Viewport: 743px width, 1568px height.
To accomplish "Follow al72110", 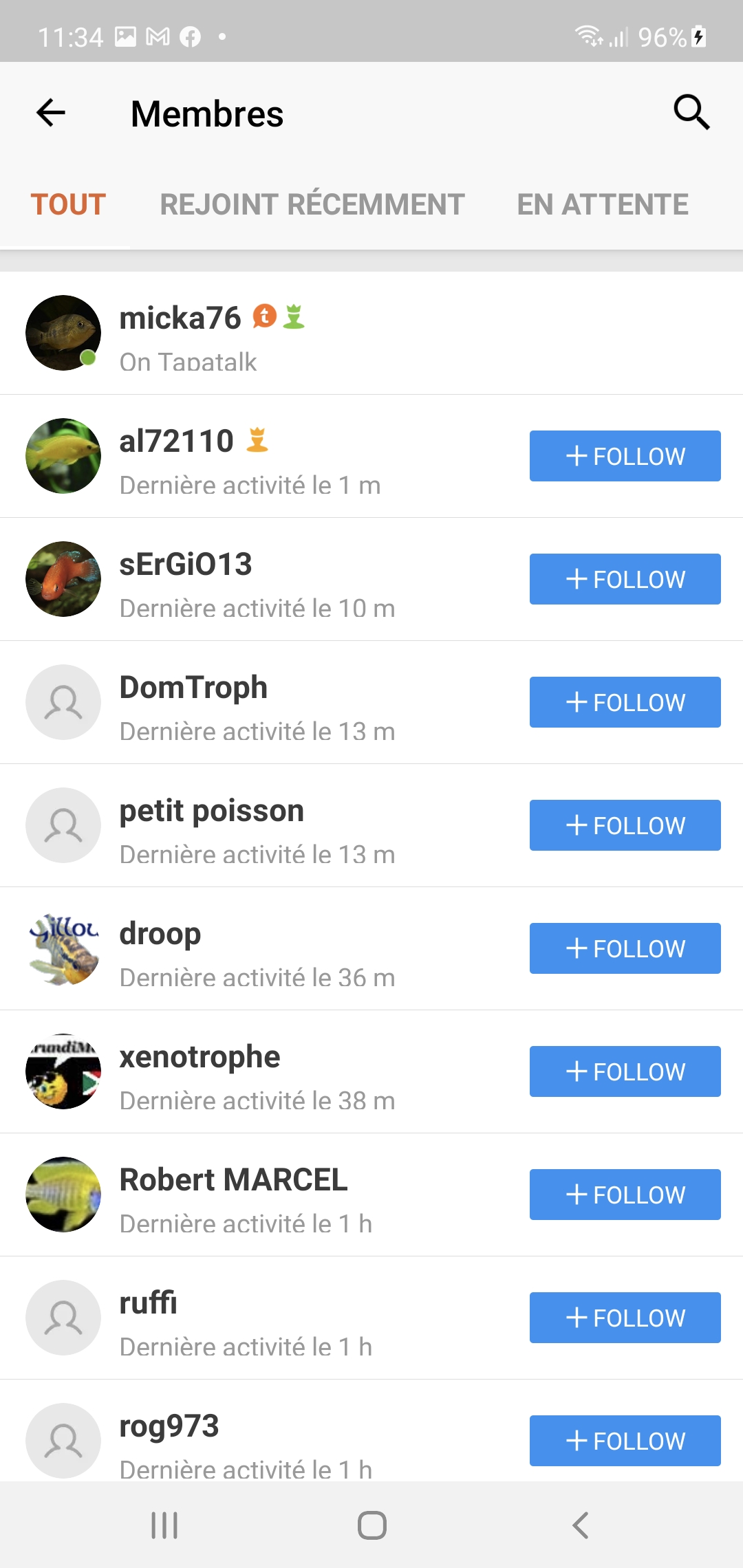I will click(x=625, y=456).
